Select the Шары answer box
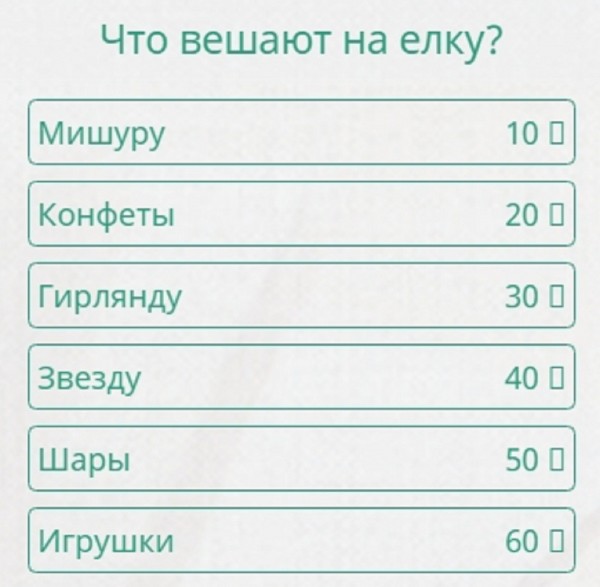 301,460
